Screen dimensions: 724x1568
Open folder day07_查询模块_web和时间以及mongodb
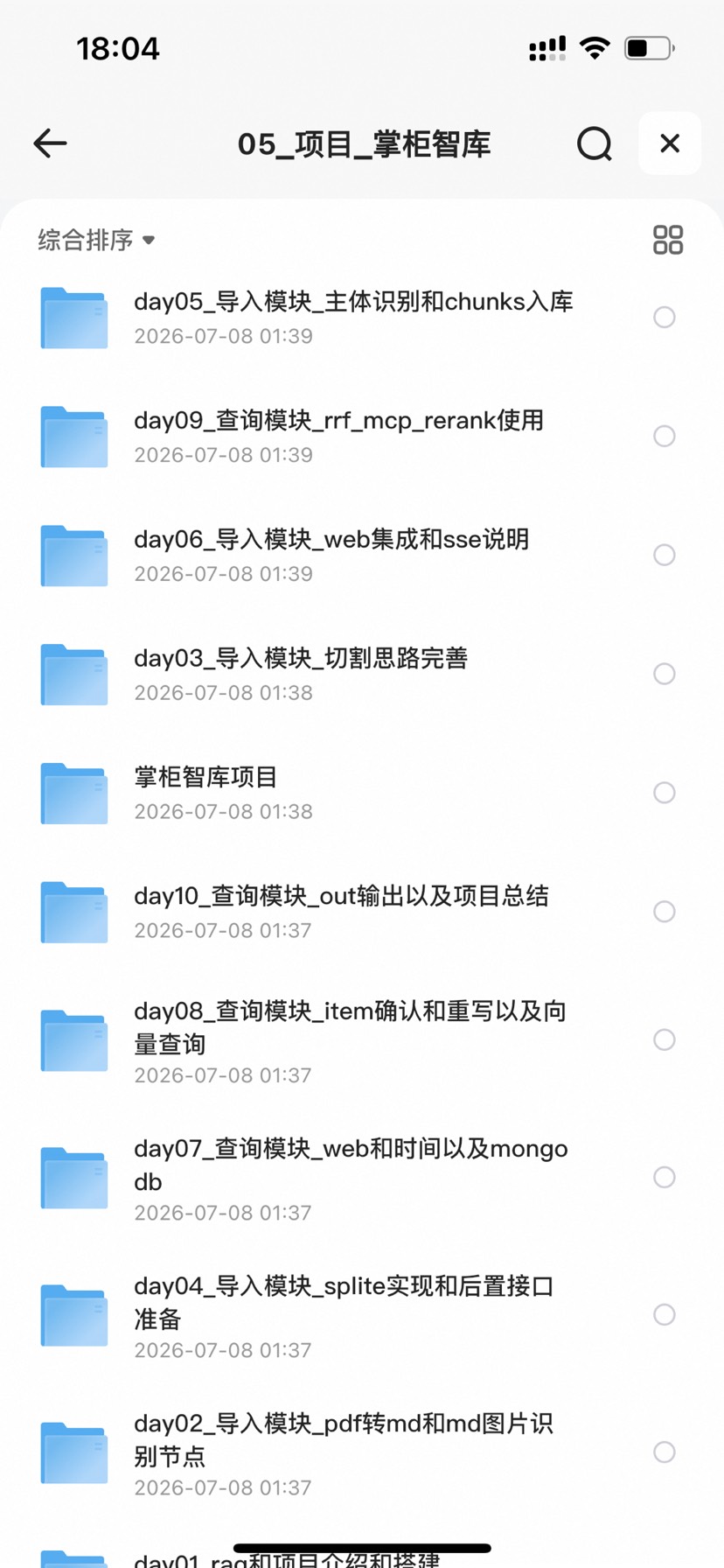(x=351, y=1177)
